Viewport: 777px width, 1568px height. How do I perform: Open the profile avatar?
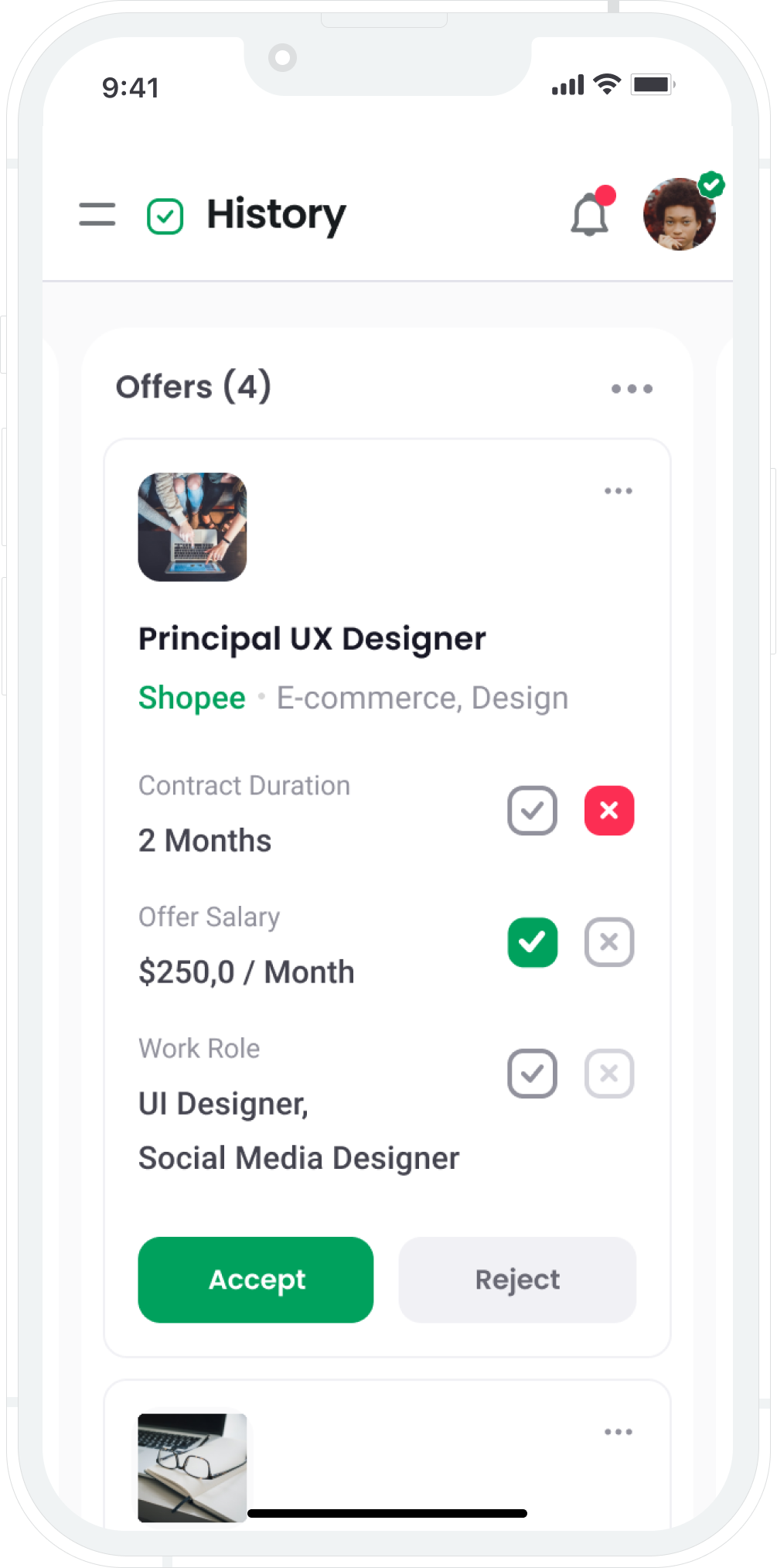click(x=680, y=214)
